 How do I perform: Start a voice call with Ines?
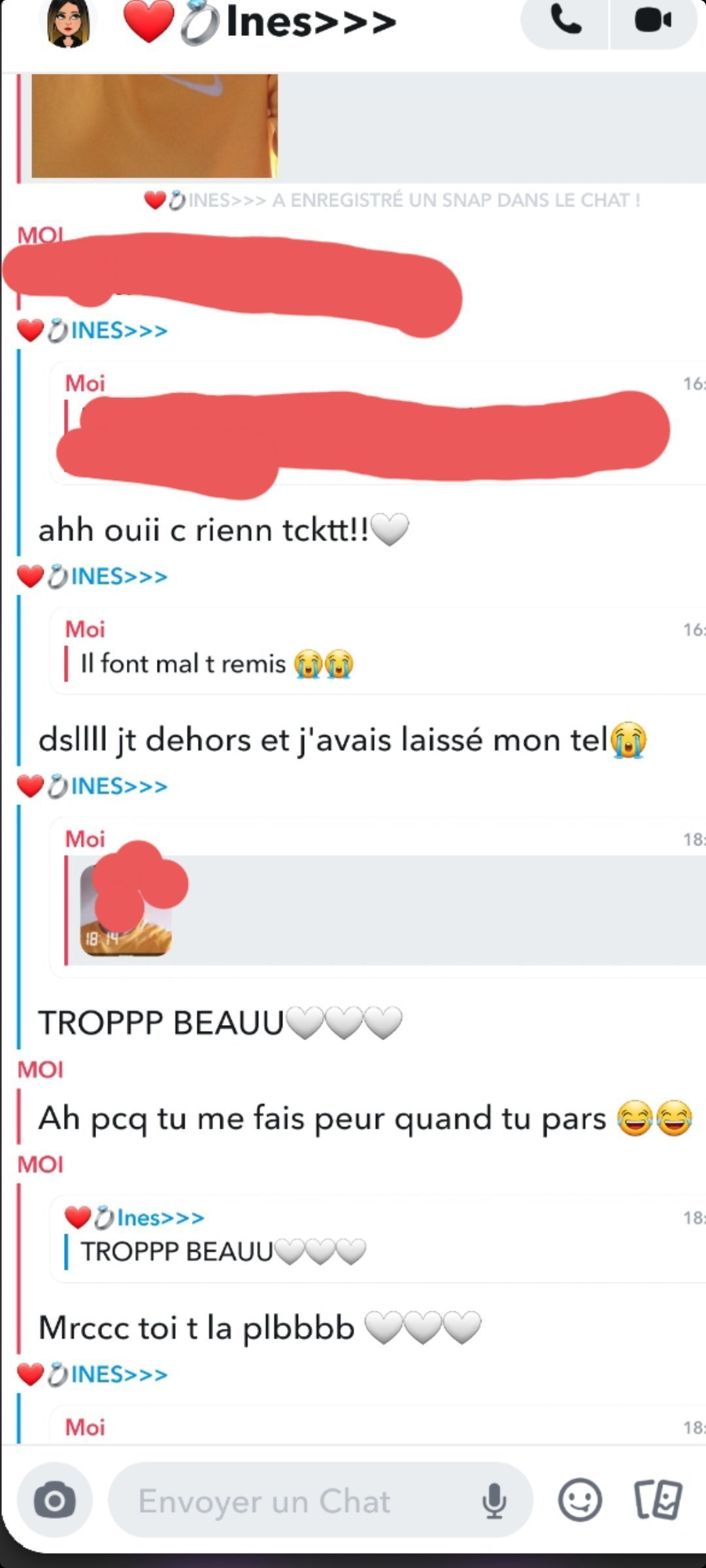point(566,21)
